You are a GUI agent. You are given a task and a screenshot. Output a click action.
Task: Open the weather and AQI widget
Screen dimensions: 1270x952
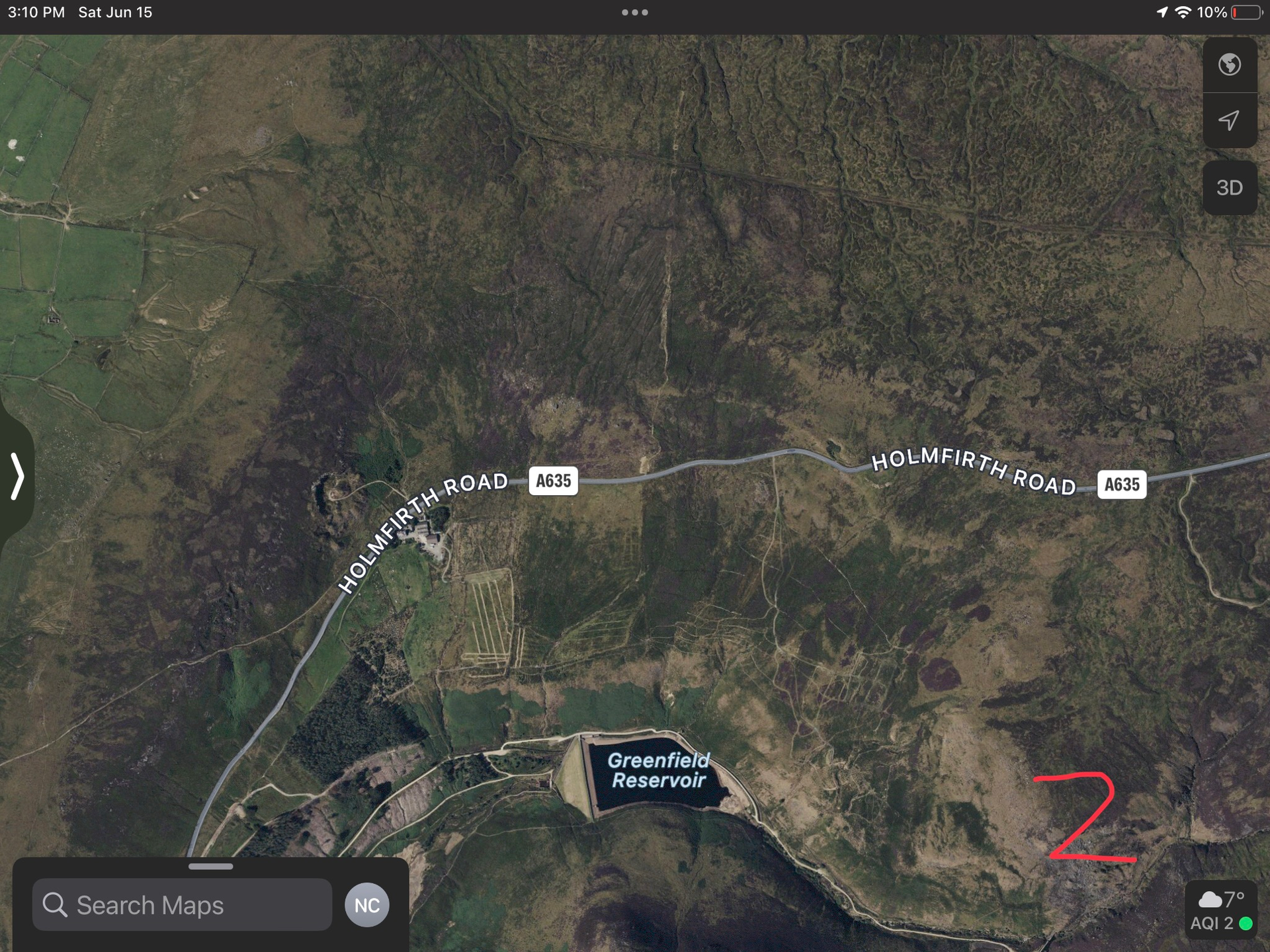coord(1221,911)
